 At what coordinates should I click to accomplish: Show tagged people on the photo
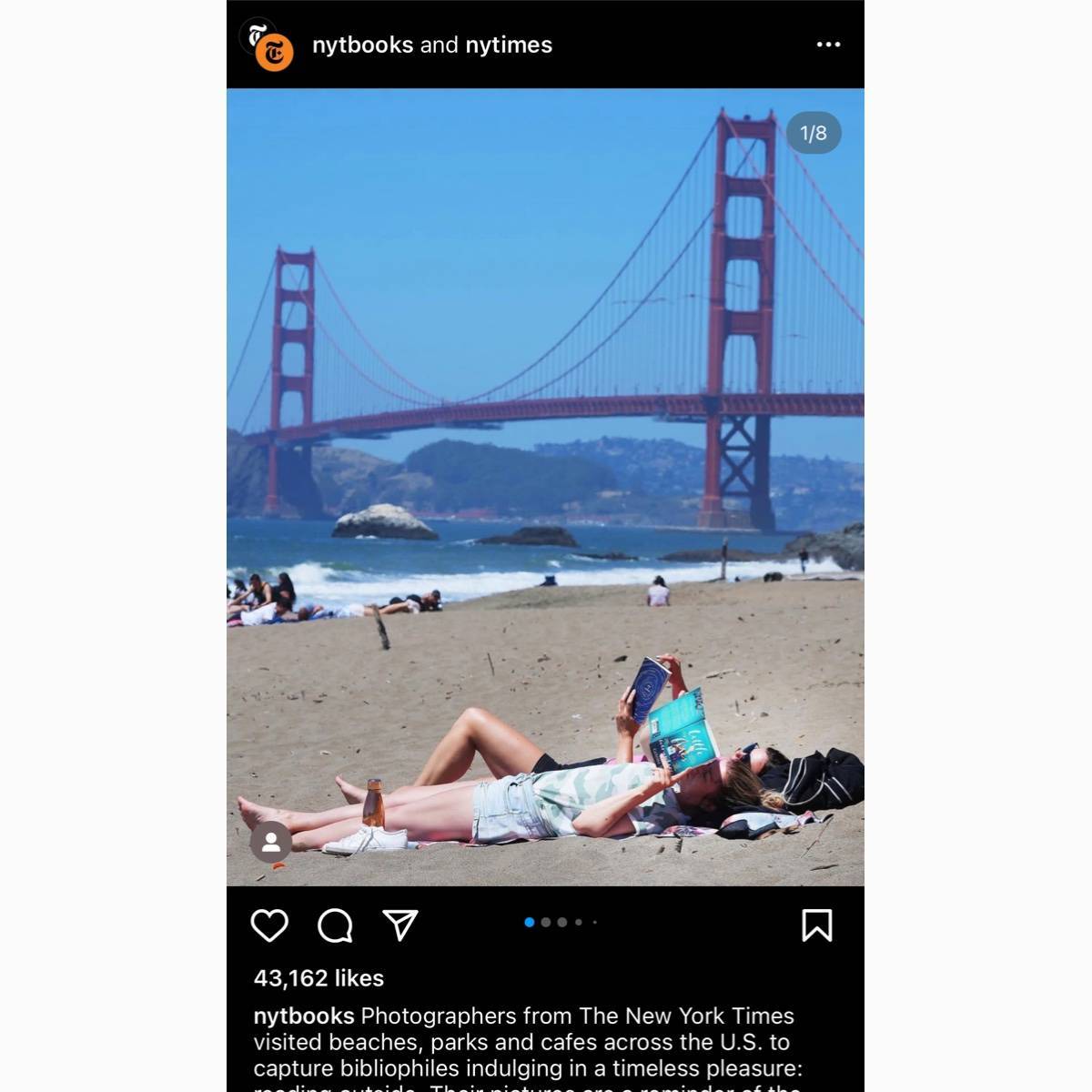[271, 843]
